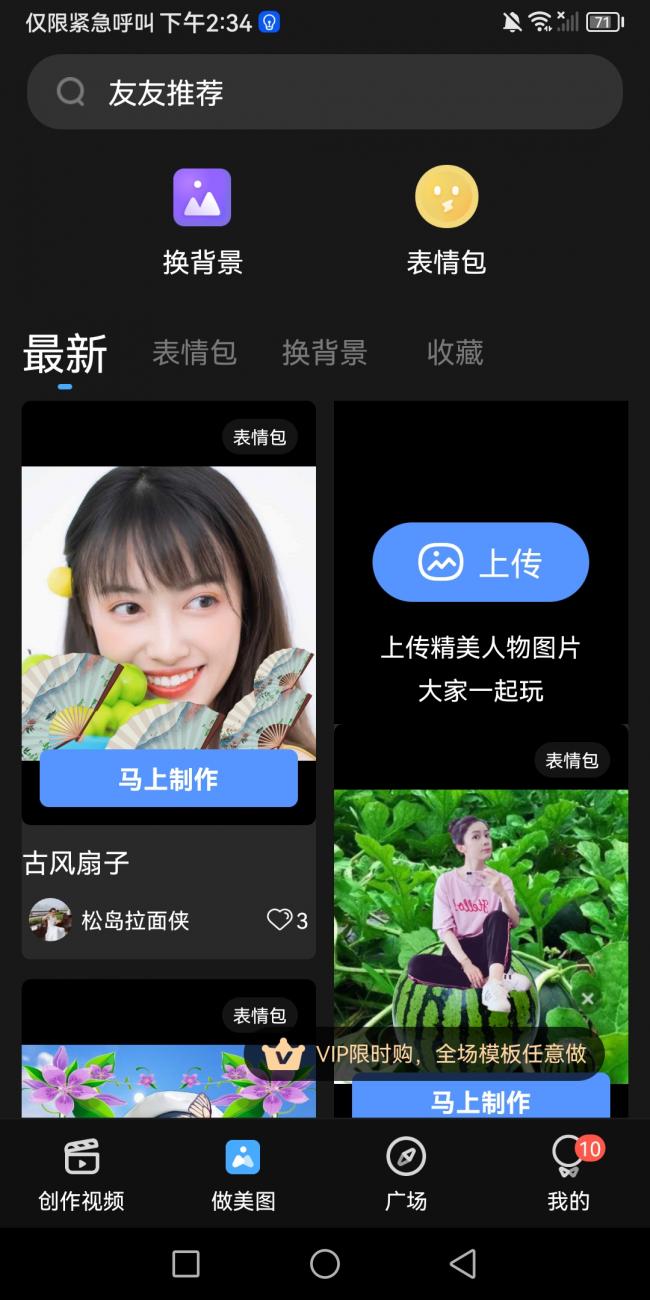650x1300 pixels.
Task: Switch to the 收藏 tab
Action: (x=455, y=353)
